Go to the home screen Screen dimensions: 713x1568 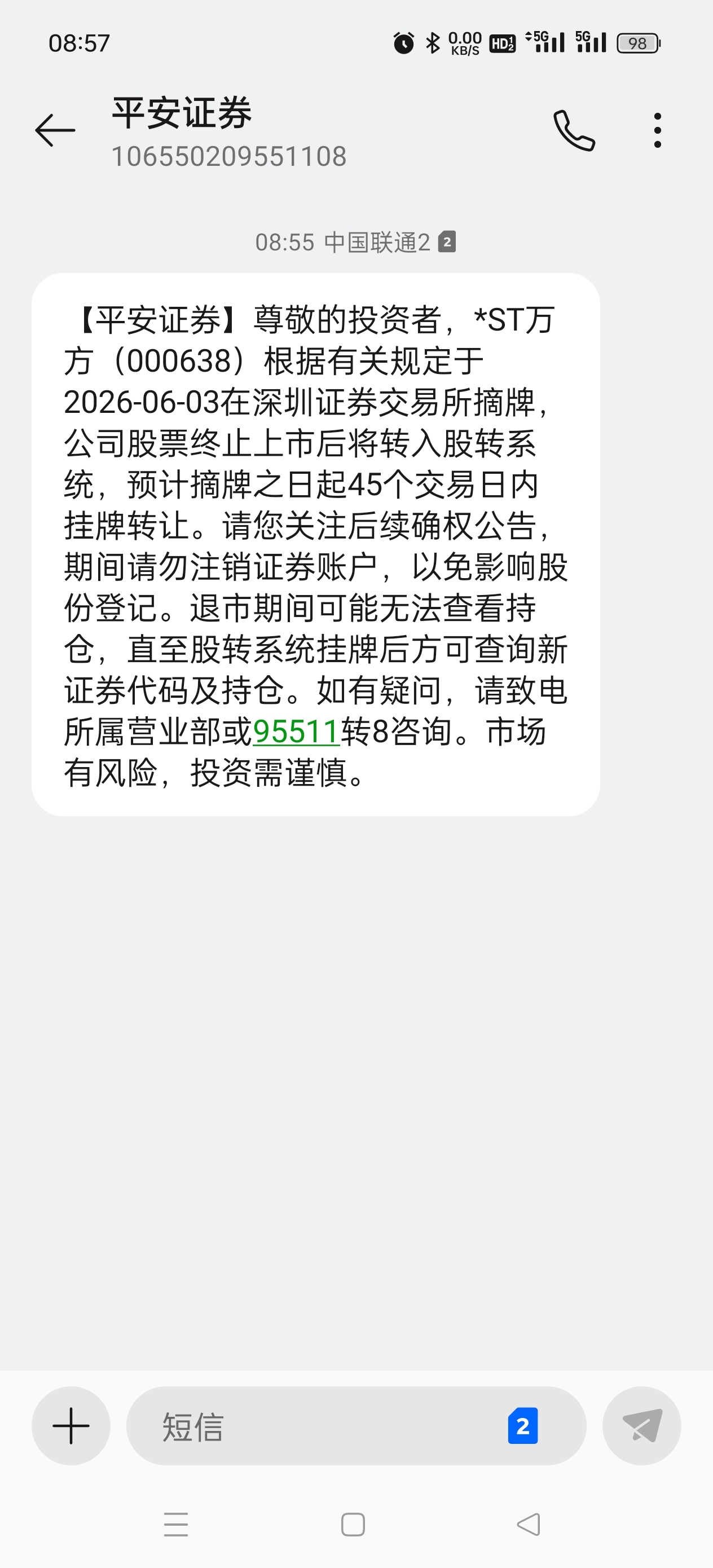[353, 1524]
